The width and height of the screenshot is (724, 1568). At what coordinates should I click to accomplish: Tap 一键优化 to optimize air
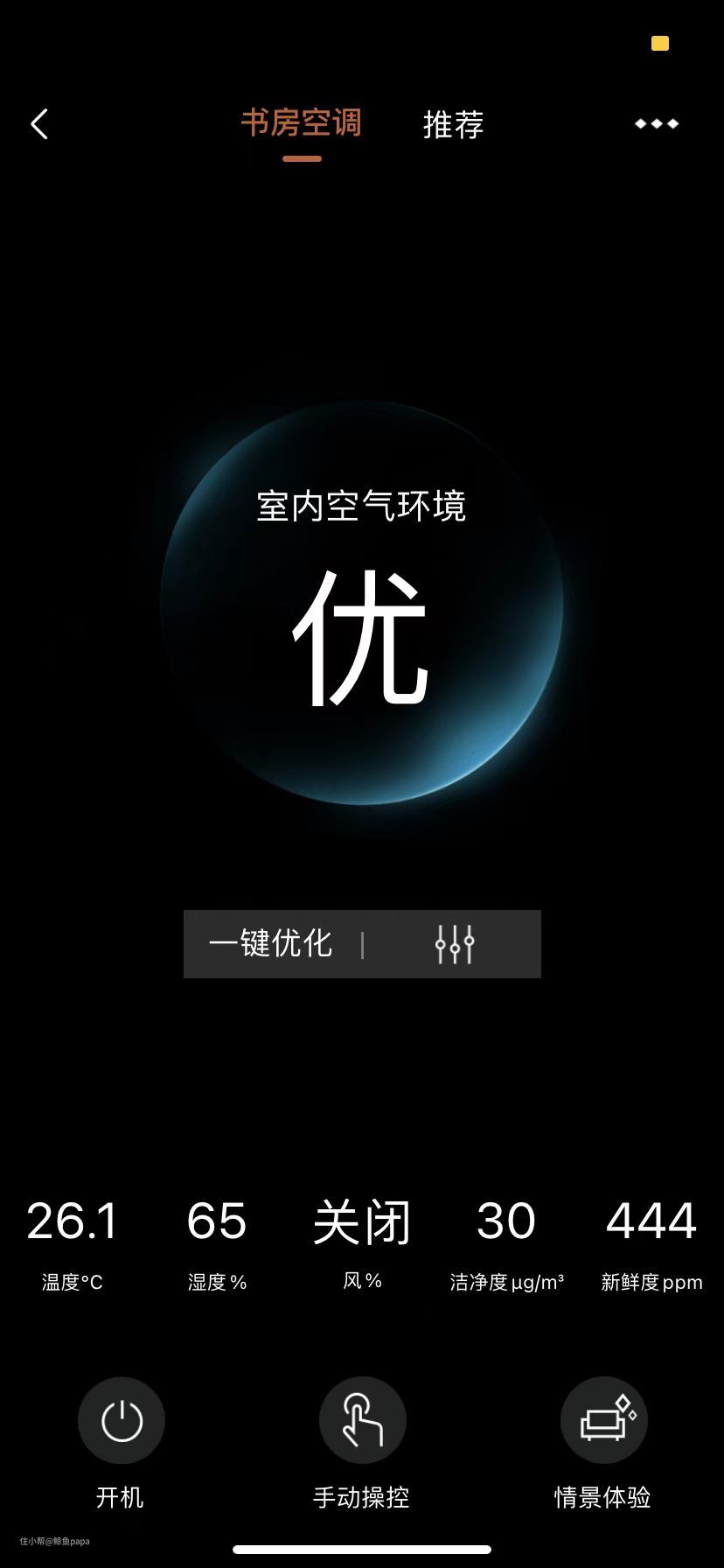tap(271, 944)
